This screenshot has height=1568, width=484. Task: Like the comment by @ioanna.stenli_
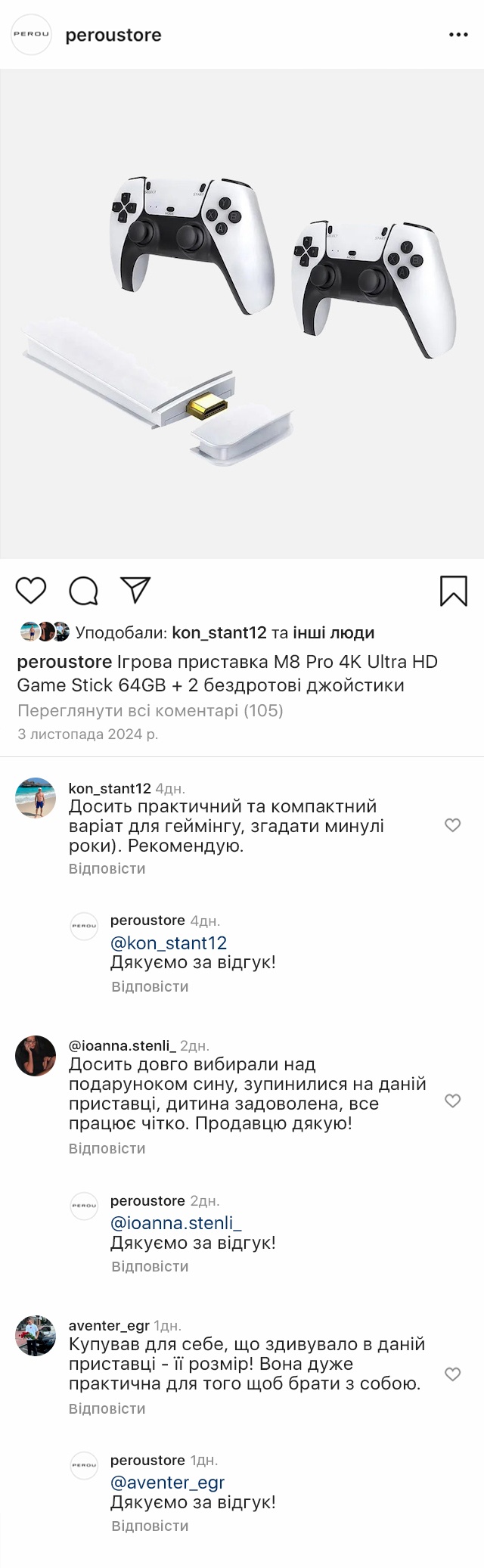(452, 1101)
